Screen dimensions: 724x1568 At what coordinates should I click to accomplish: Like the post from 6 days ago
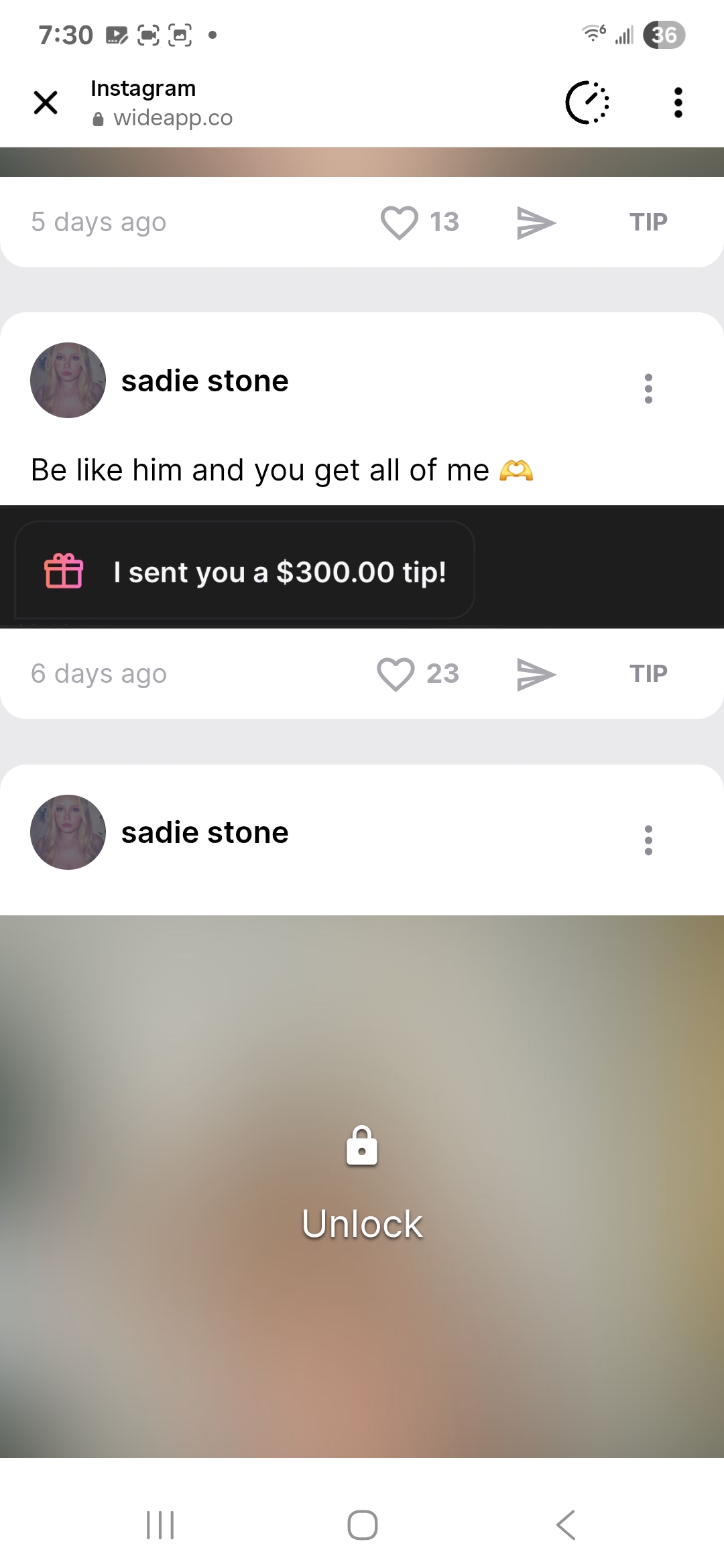[x=396, y=674]
